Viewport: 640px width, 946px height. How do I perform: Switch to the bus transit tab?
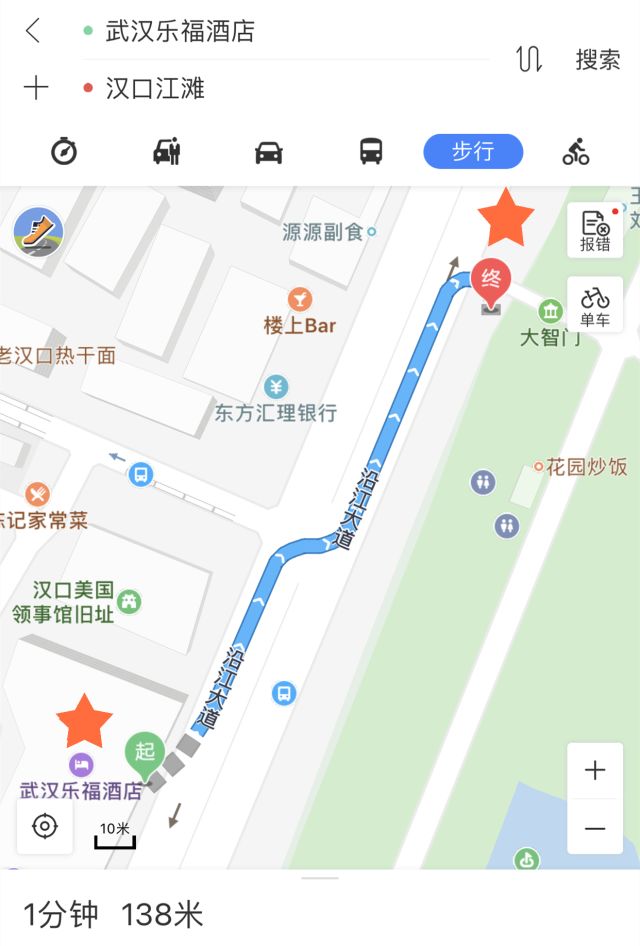(x=371, y=152)
